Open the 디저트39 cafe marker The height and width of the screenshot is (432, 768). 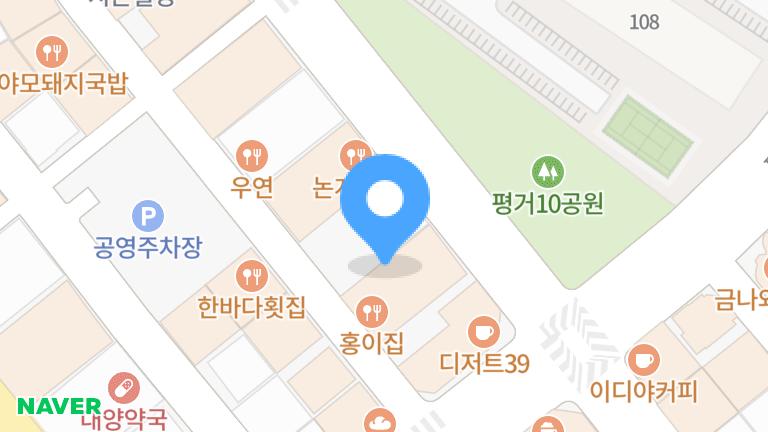click(483, 330)
